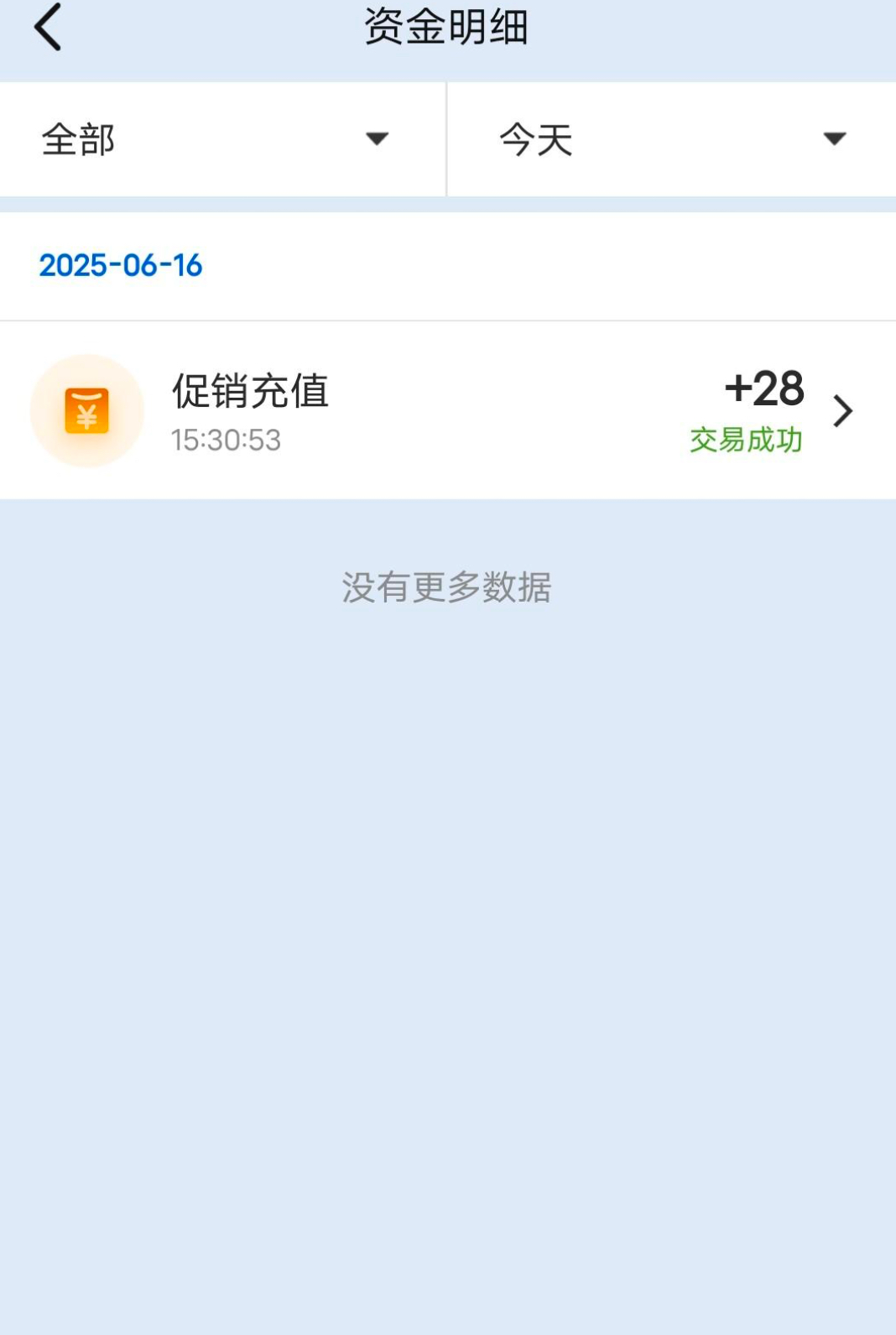Screen dimensions: 896x1335
Task: Open the 今天 date range dropdown
Action: 671,139
